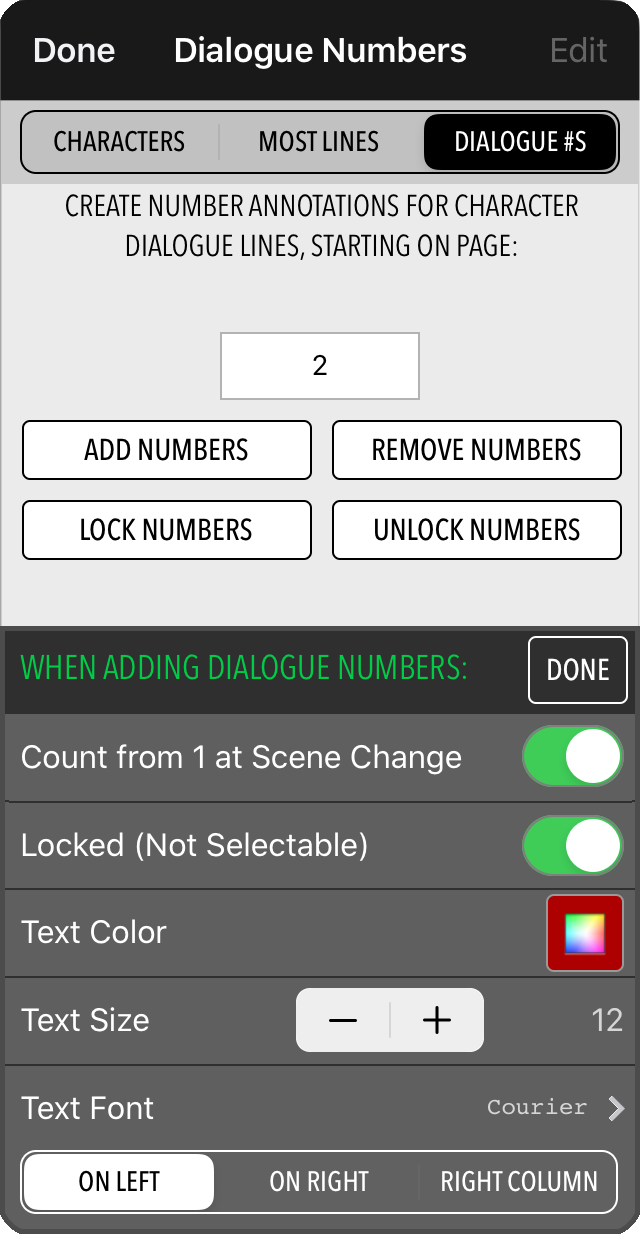
Task: Tap the starting page number field
Action: [x=320, y=365]
